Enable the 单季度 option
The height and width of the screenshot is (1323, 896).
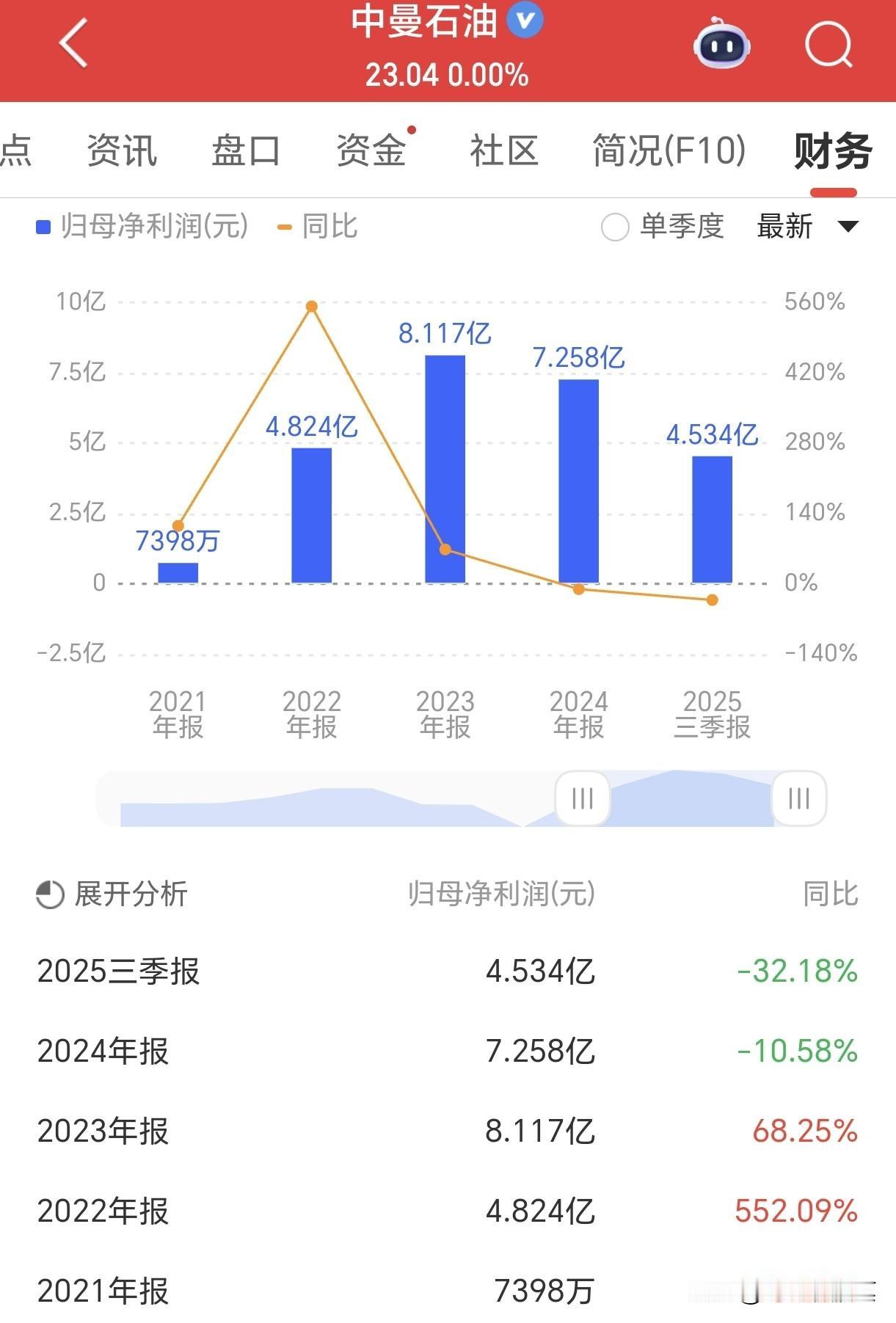615,228
